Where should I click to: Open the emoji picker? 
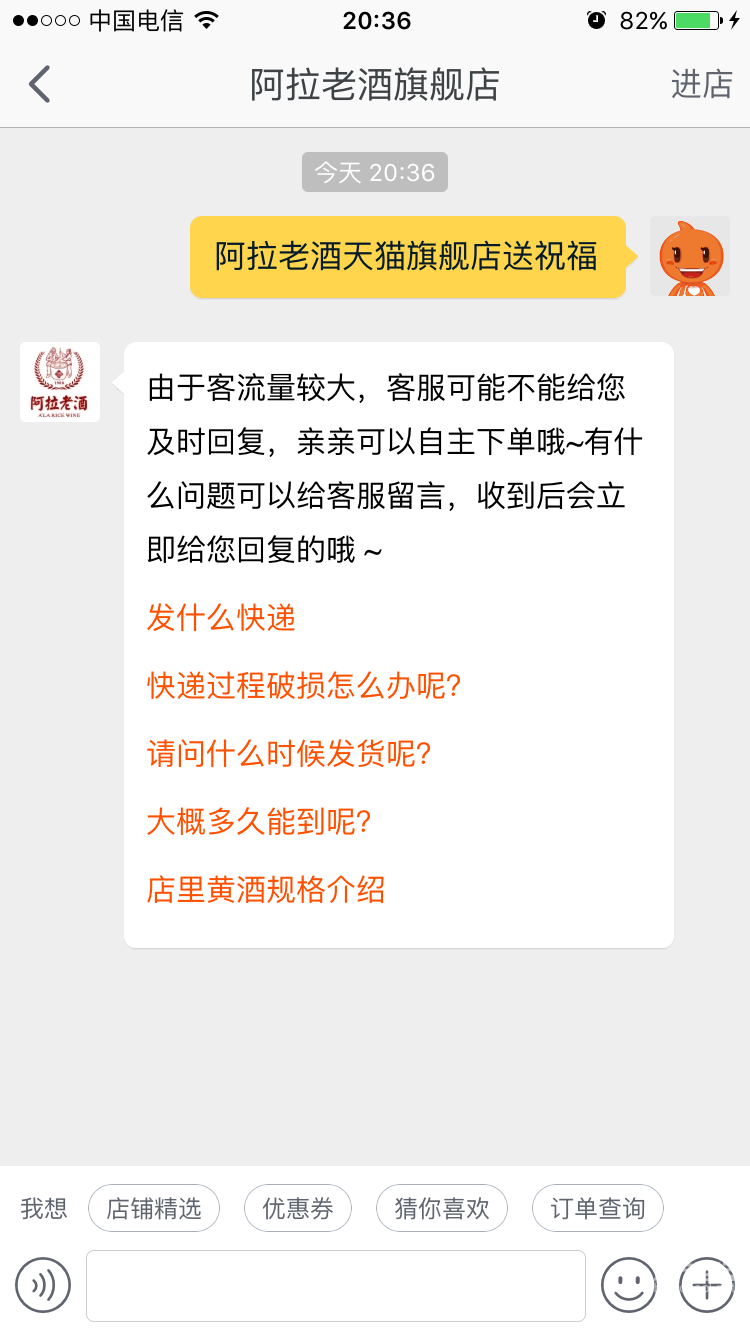pos(629,1285)
